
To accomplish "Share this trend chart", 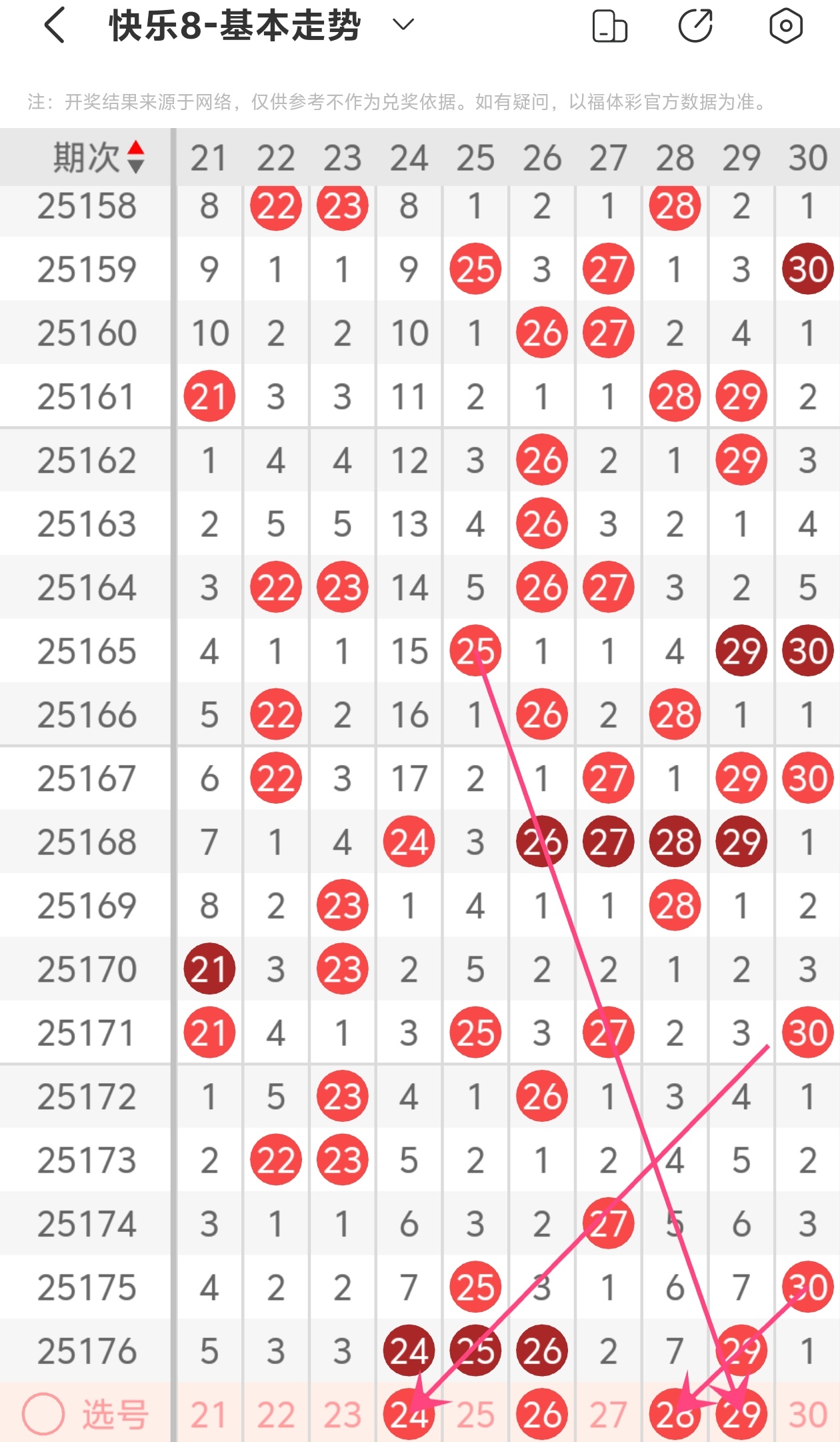I will pos(695,26).
